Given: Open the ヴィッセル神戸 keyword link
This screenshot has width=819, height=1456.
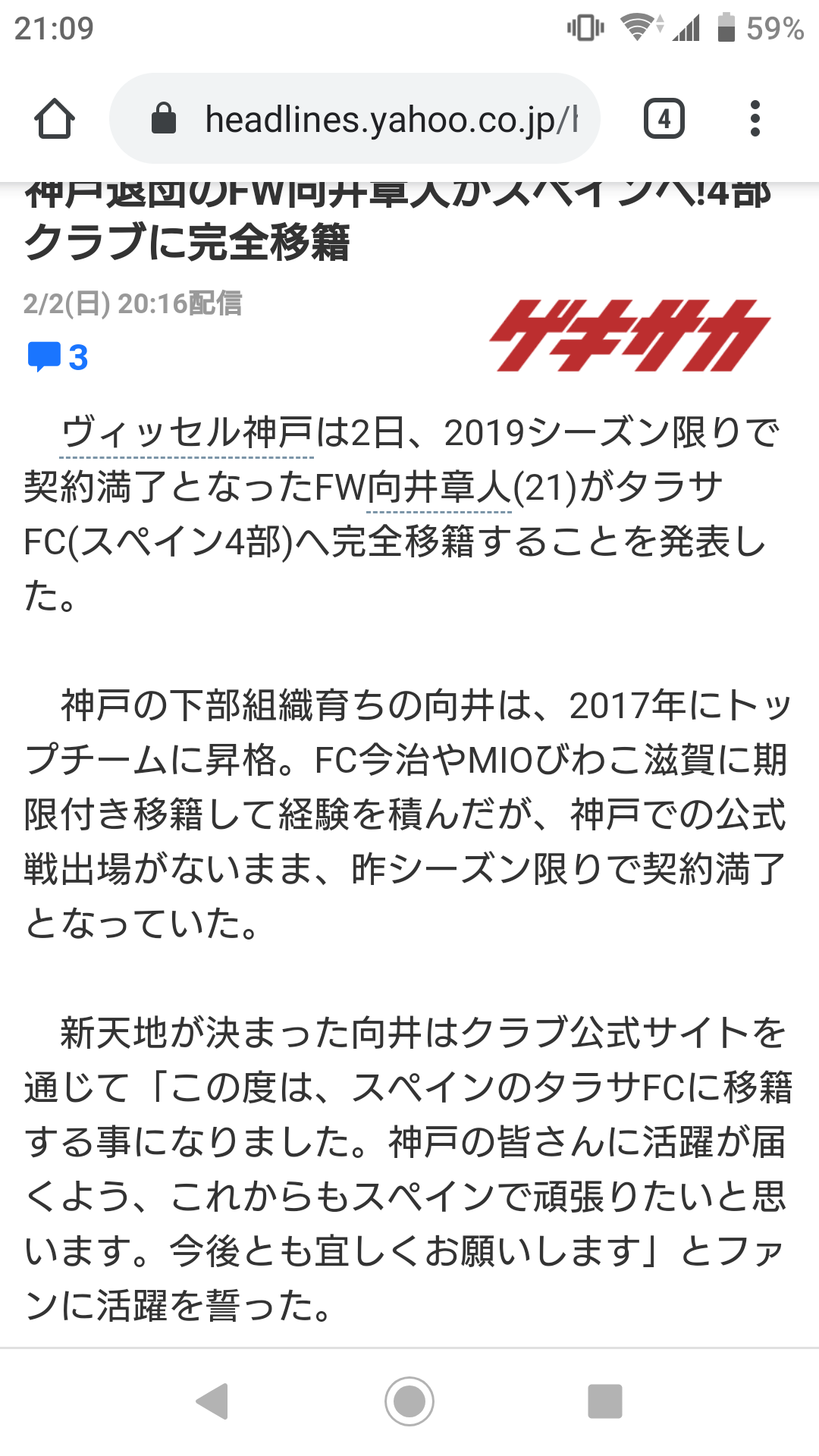Looking at the screenshot, I should (187, 433).
